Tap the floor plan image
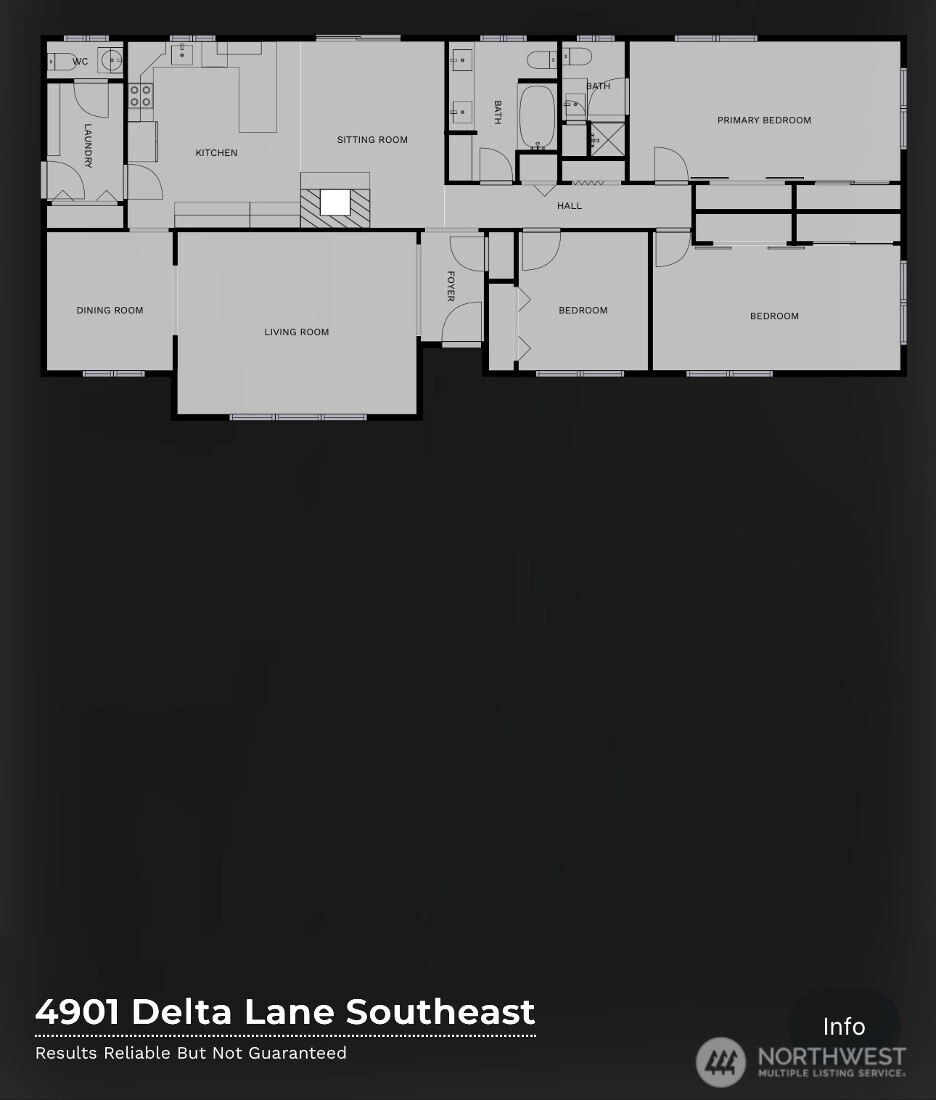 point(473,226)
